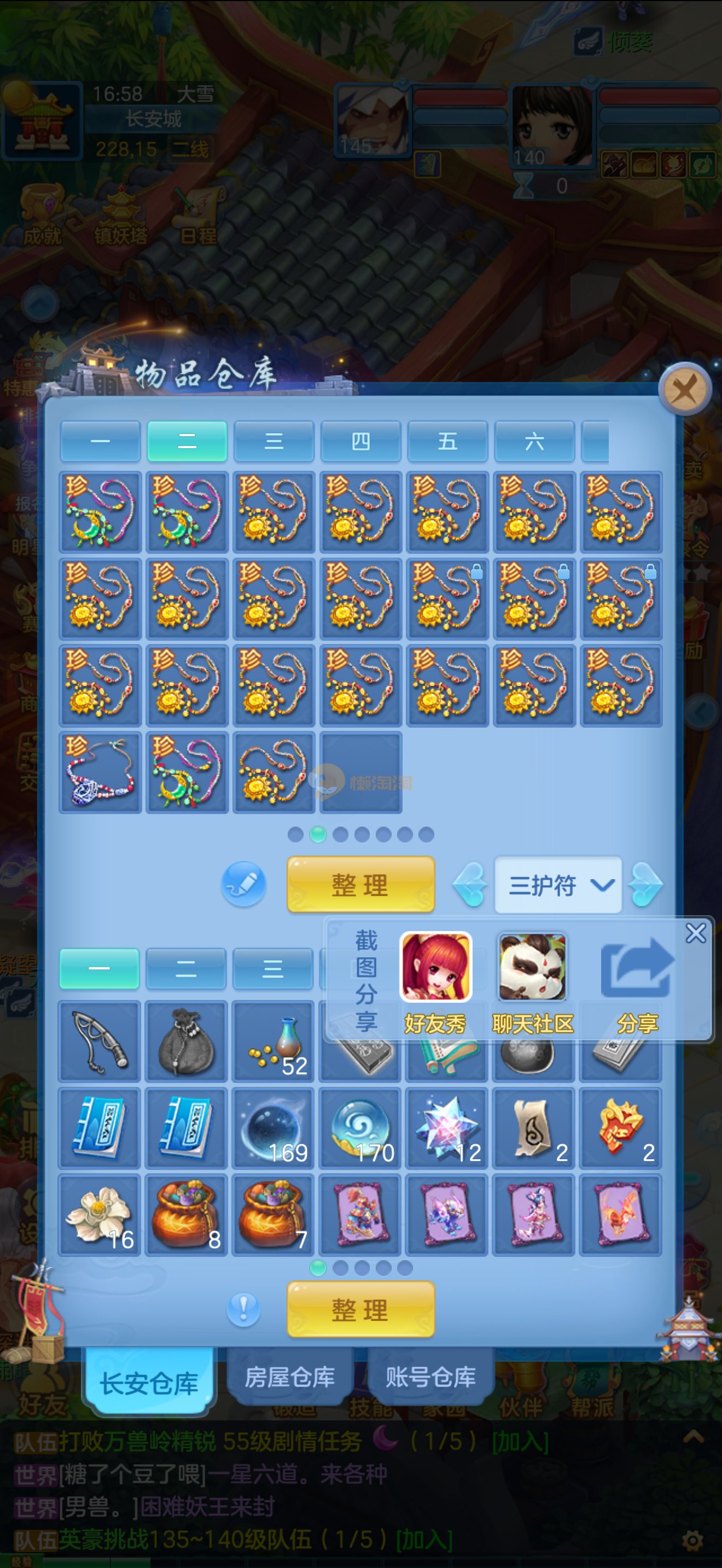Screen dimensions: 722x1568
Task: Switch to inventory bag page 二
Action: pos(185,968)
